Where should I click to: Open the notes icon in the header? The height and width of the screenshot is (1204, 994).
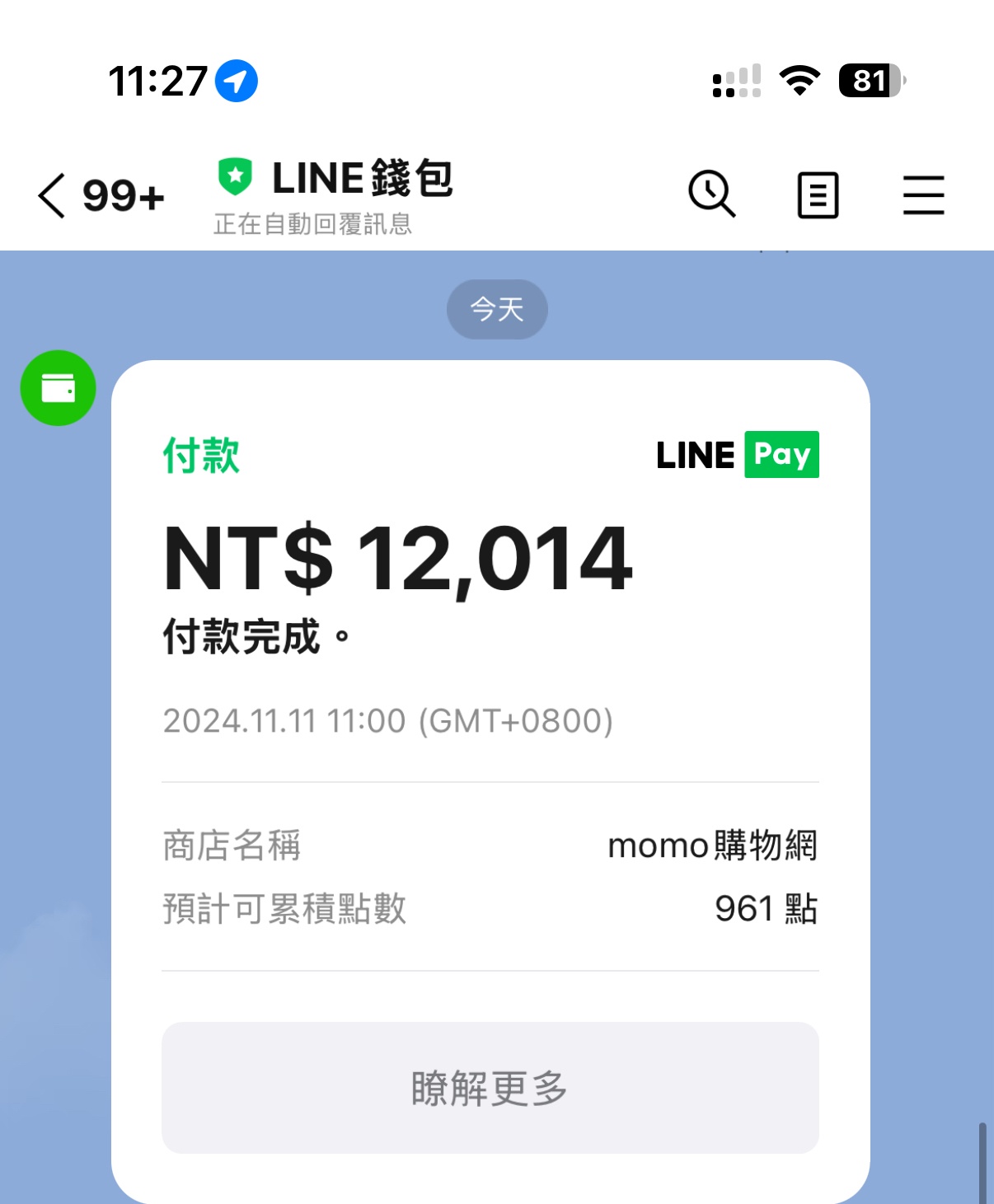pos(818,195)
